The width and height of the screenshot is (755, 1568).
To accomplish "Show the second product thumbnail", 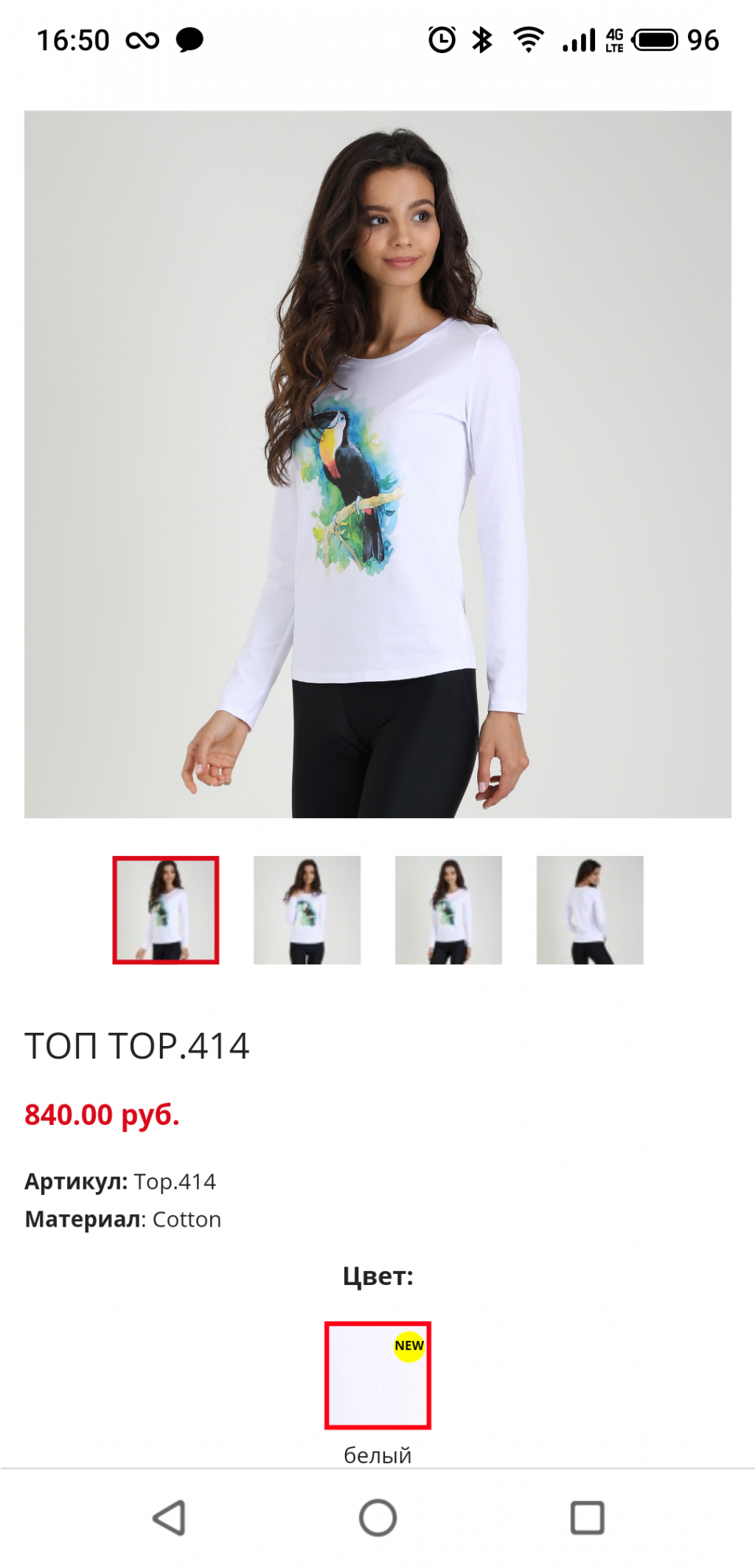I will (307, 910).
